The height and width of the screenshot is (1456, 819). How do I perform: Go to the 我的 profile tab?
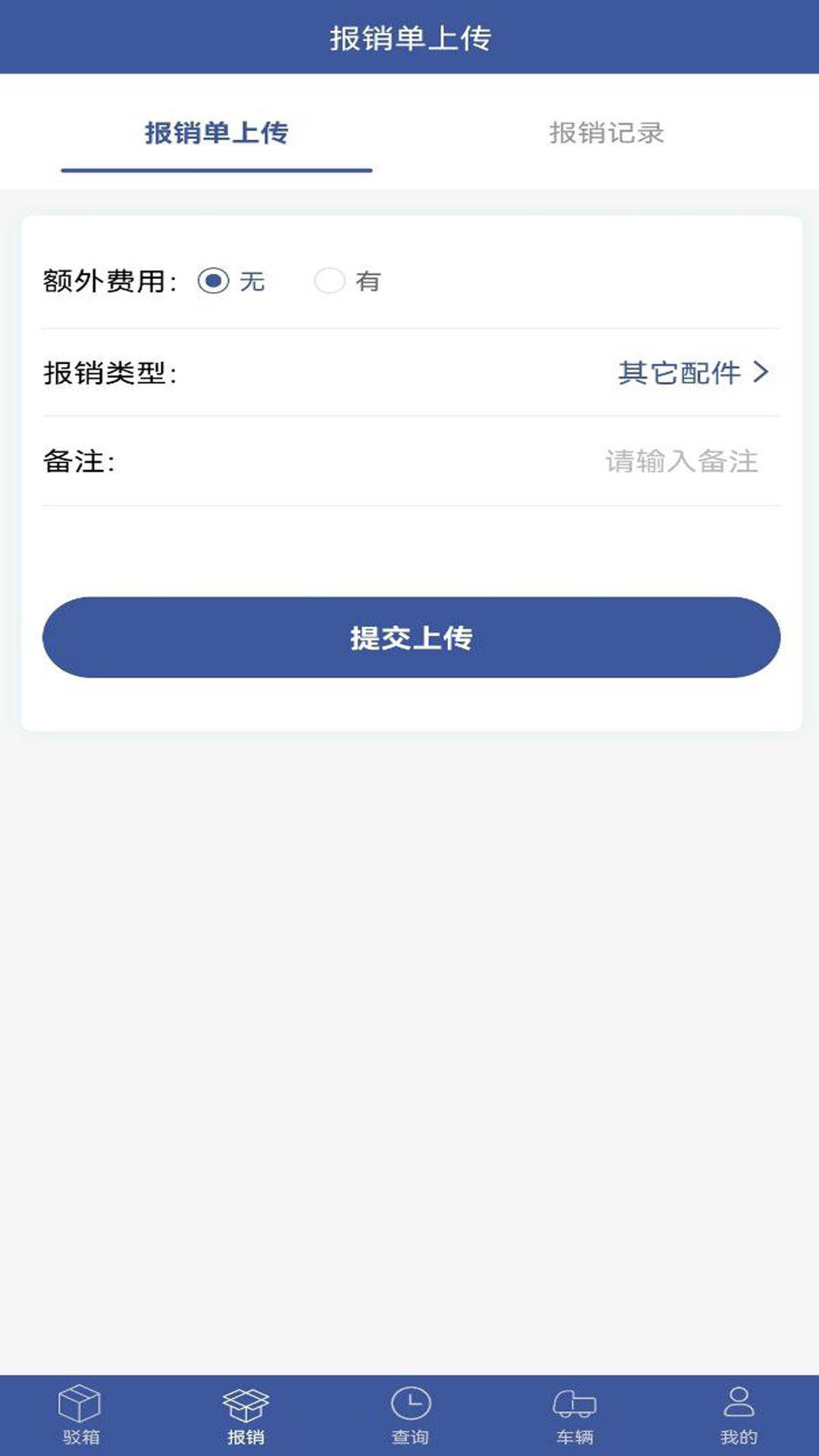point(739,1415)
